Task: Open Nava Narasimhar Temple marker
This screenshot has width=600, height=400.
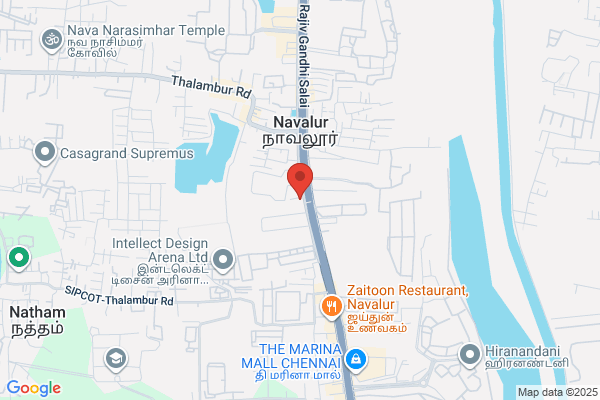Action: pos(52,40)
